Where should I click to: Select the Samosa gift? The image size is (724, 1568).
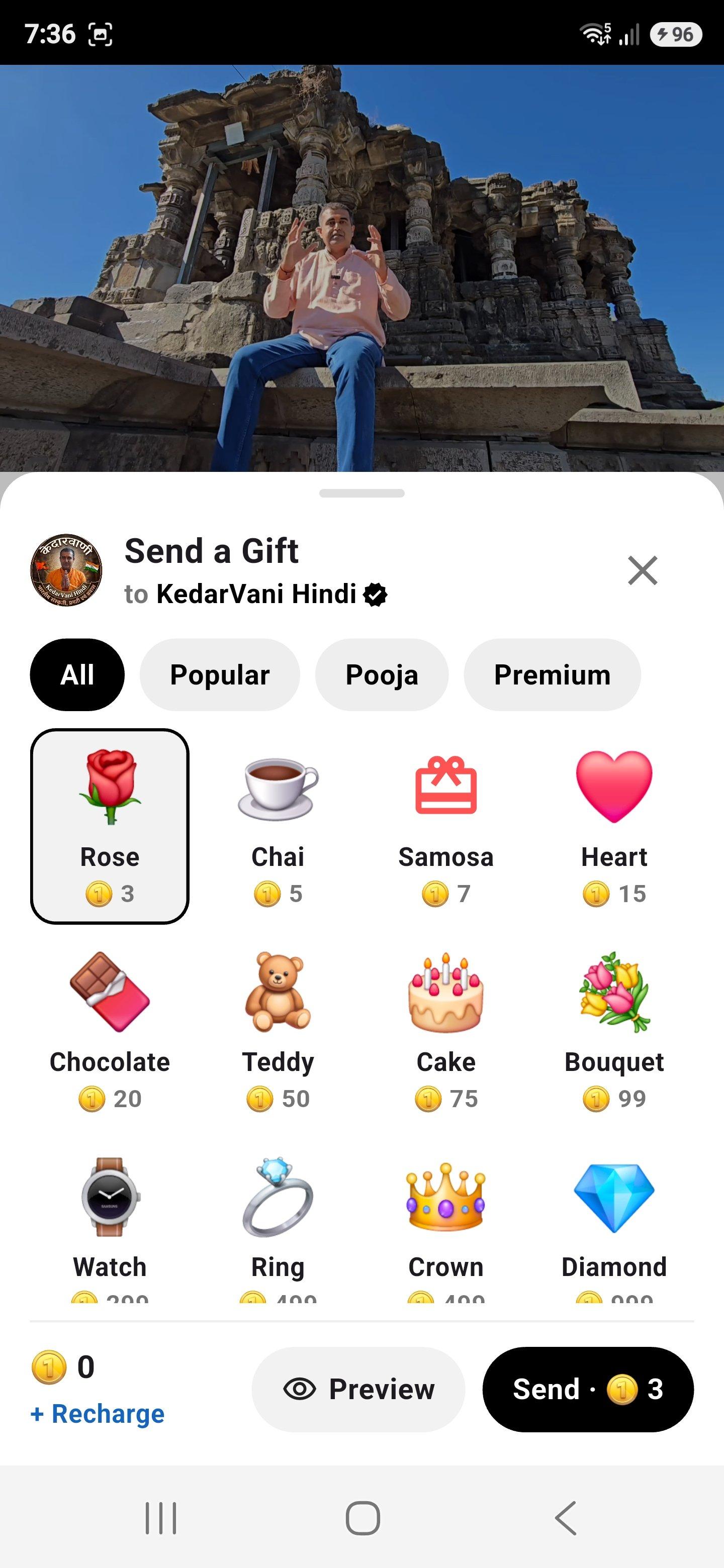[x=446, y=826]
